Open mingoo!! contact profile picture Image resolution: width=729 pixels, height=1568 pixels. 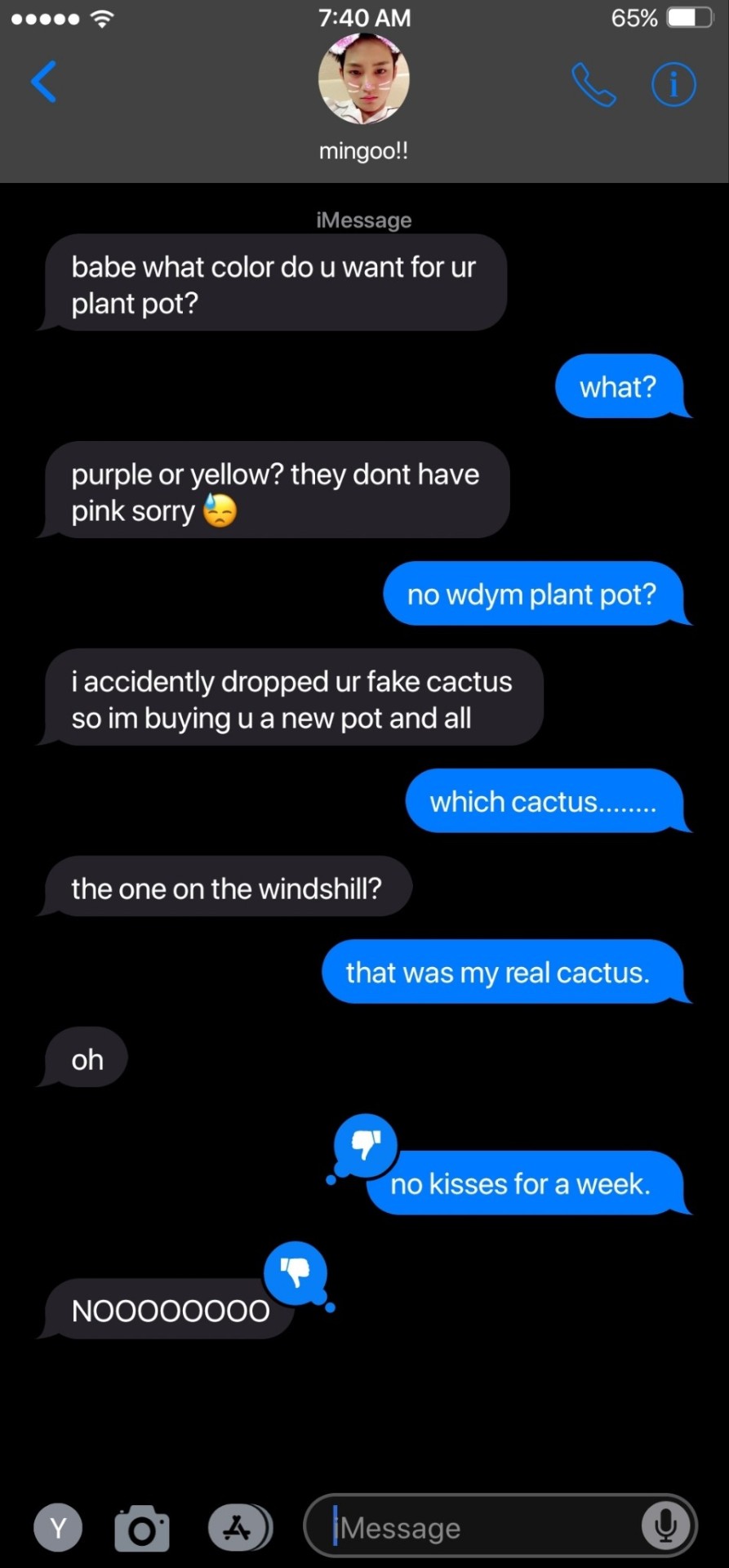click(x=363, y=80)
